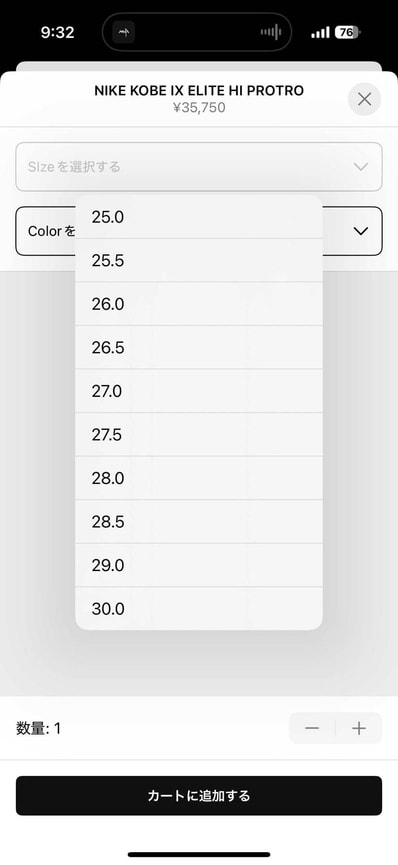Pick size 27.5 option

click(x=199, y=435)
